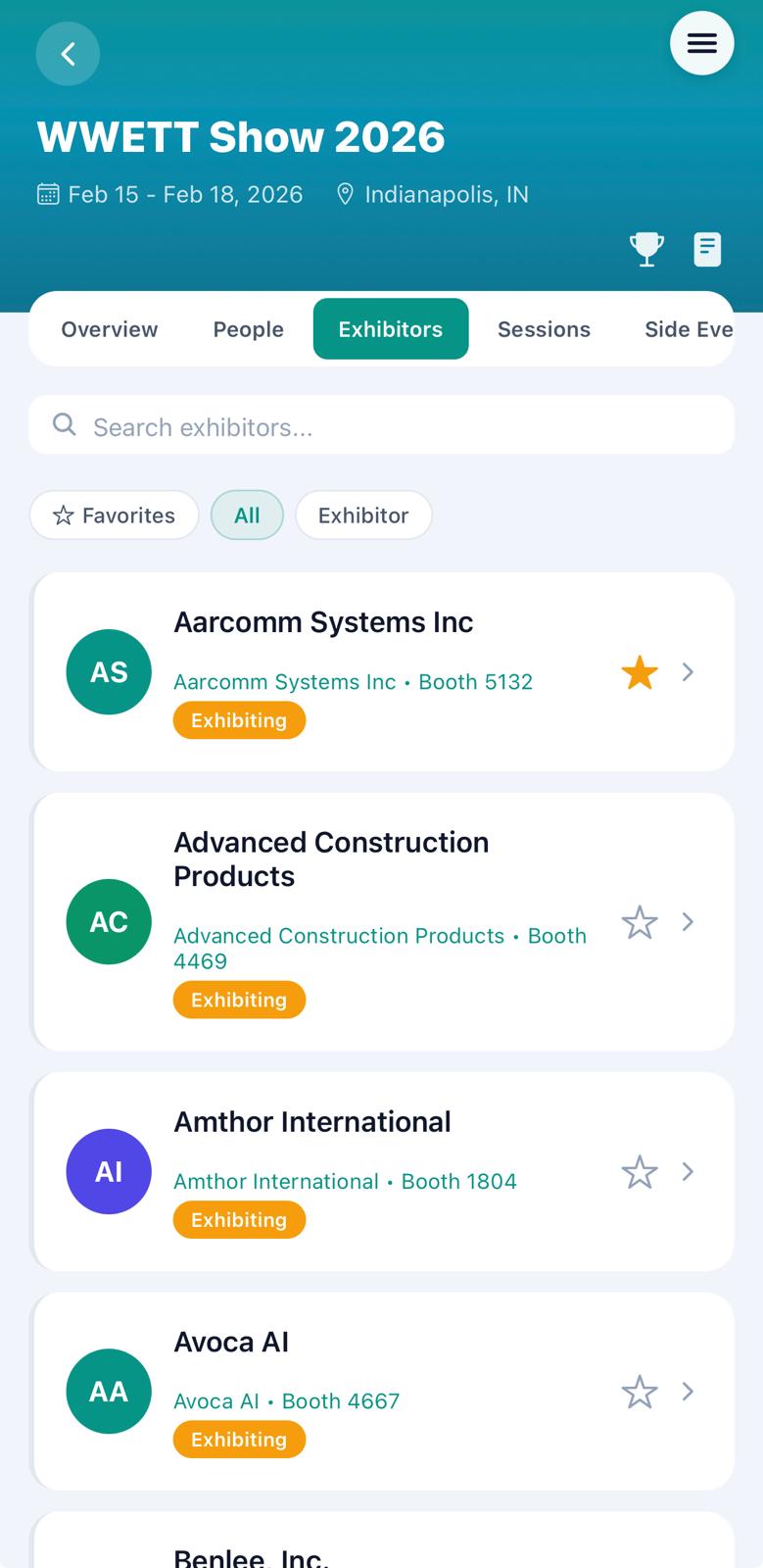Expand details for Avoca AI
763x1568 pixels.
coord(688,1391)
